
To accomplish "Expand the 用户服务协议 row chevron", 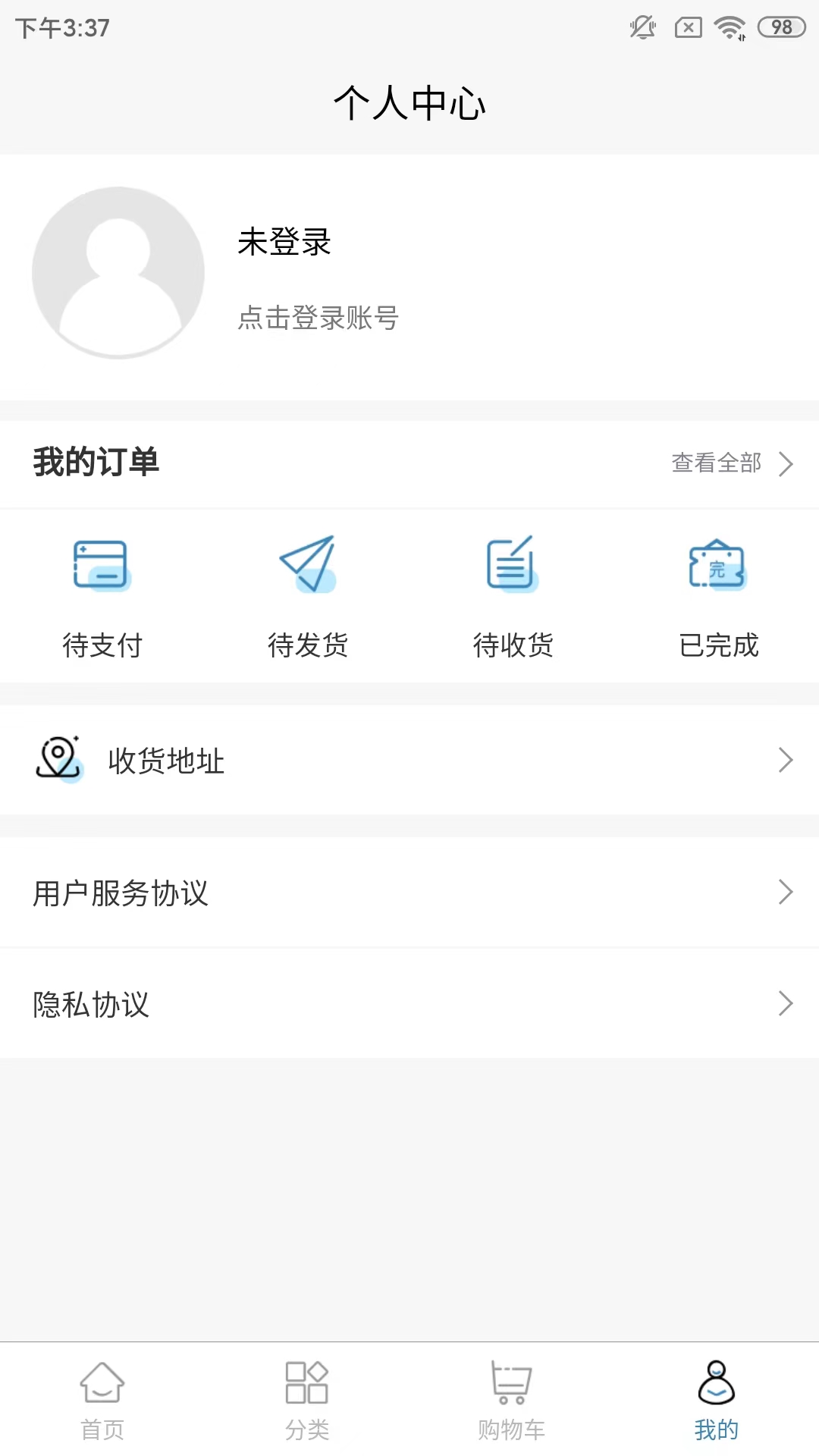I will click(785, 893).
